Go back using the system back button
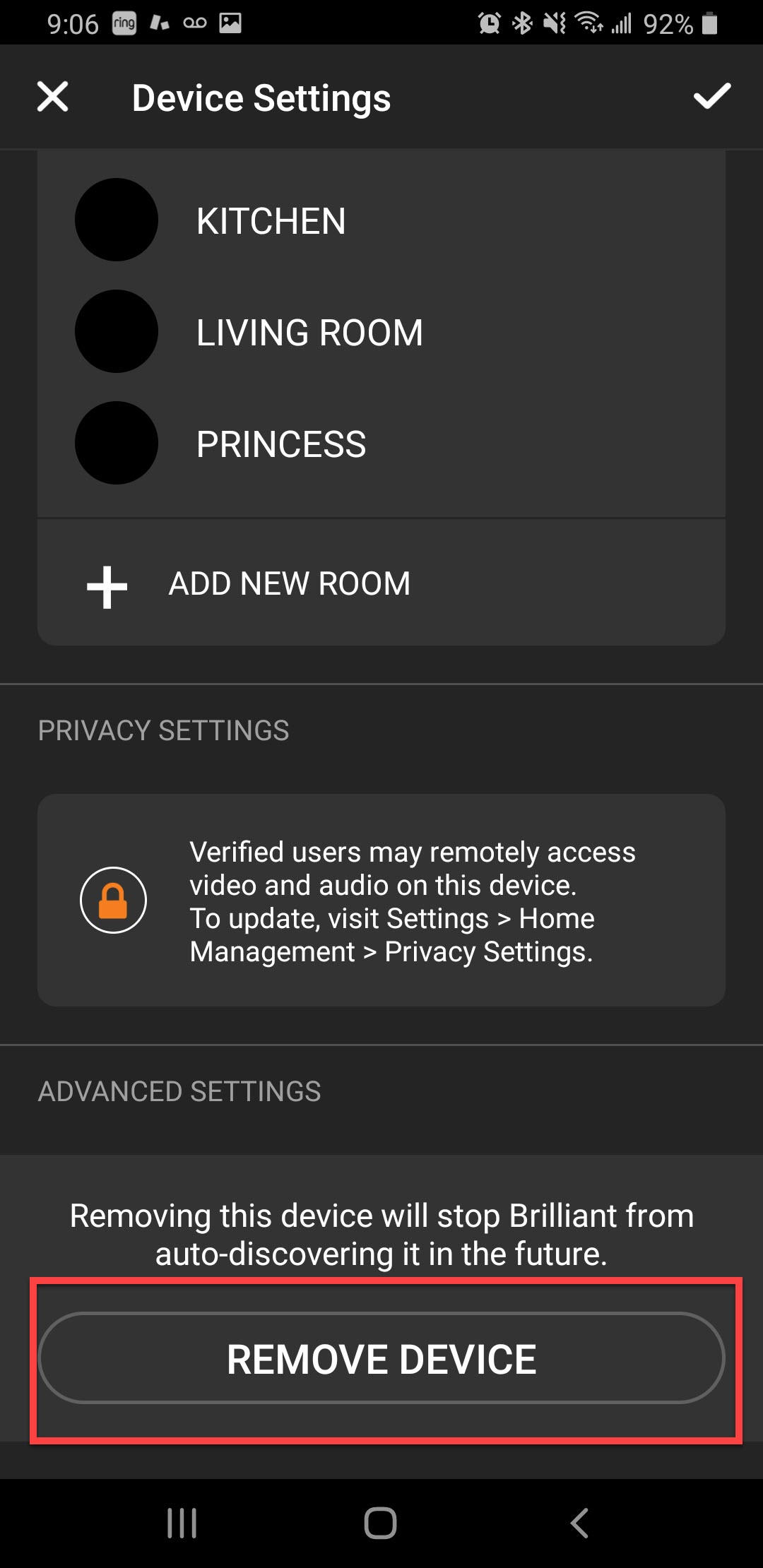The image size is (763, 1568). (x=579, y=1523)
